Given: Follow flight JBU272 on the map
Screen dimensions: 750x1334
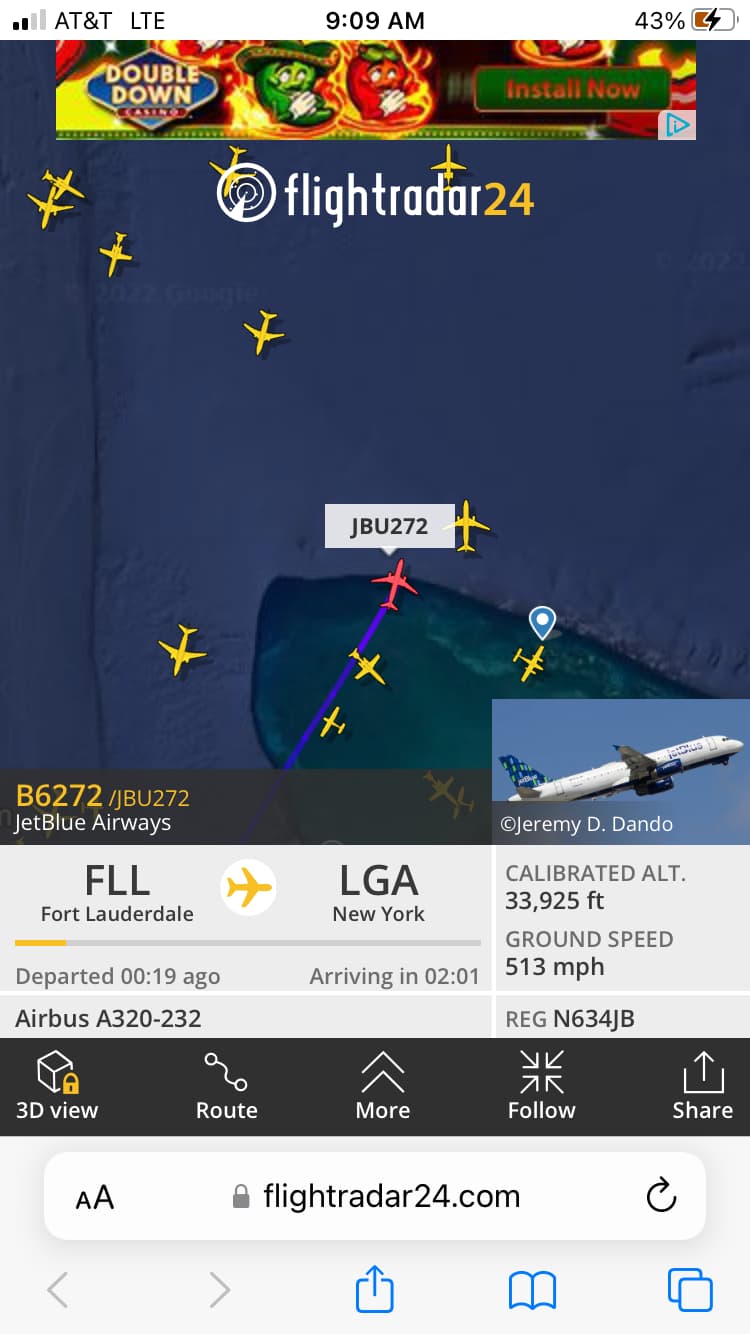Looking at the screenshot, I should pos(542,1086).
